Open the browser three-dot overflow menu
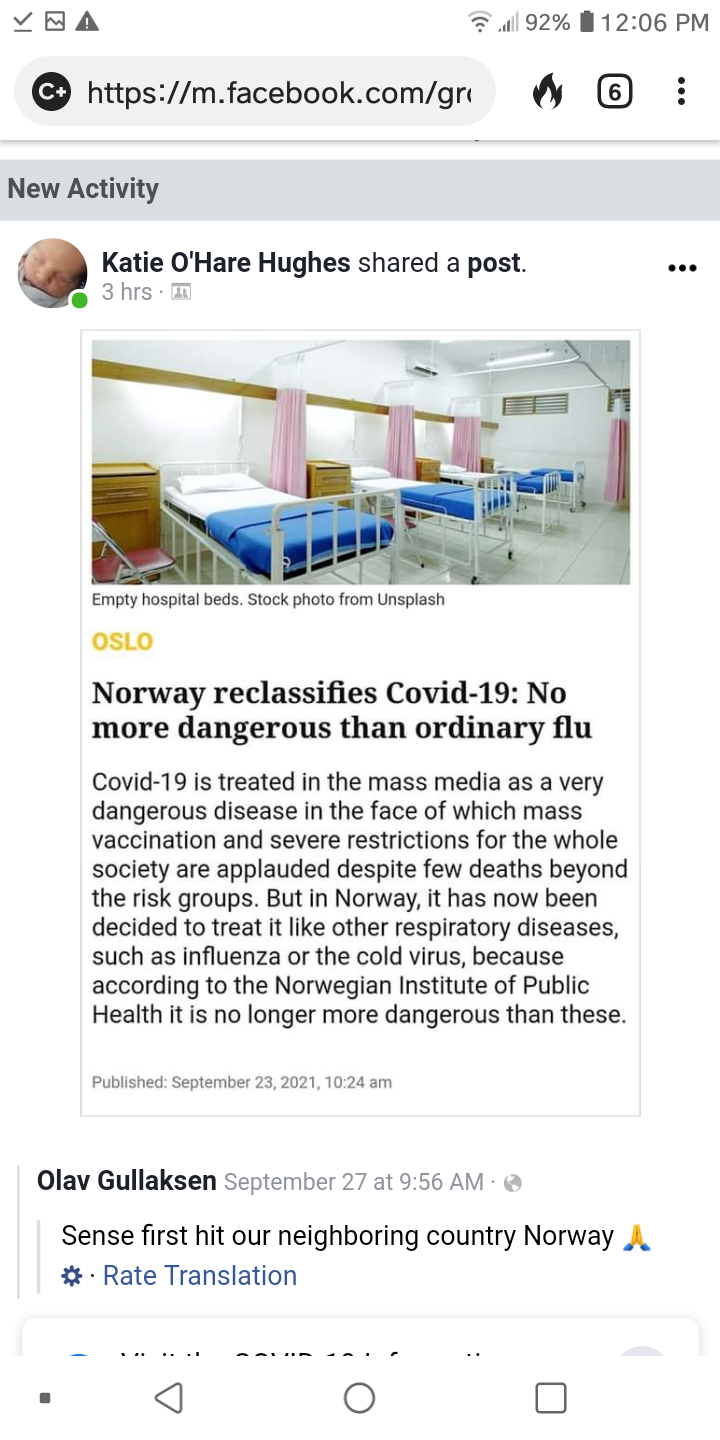This screenshot has height=1440, width=720. [681, 93]
